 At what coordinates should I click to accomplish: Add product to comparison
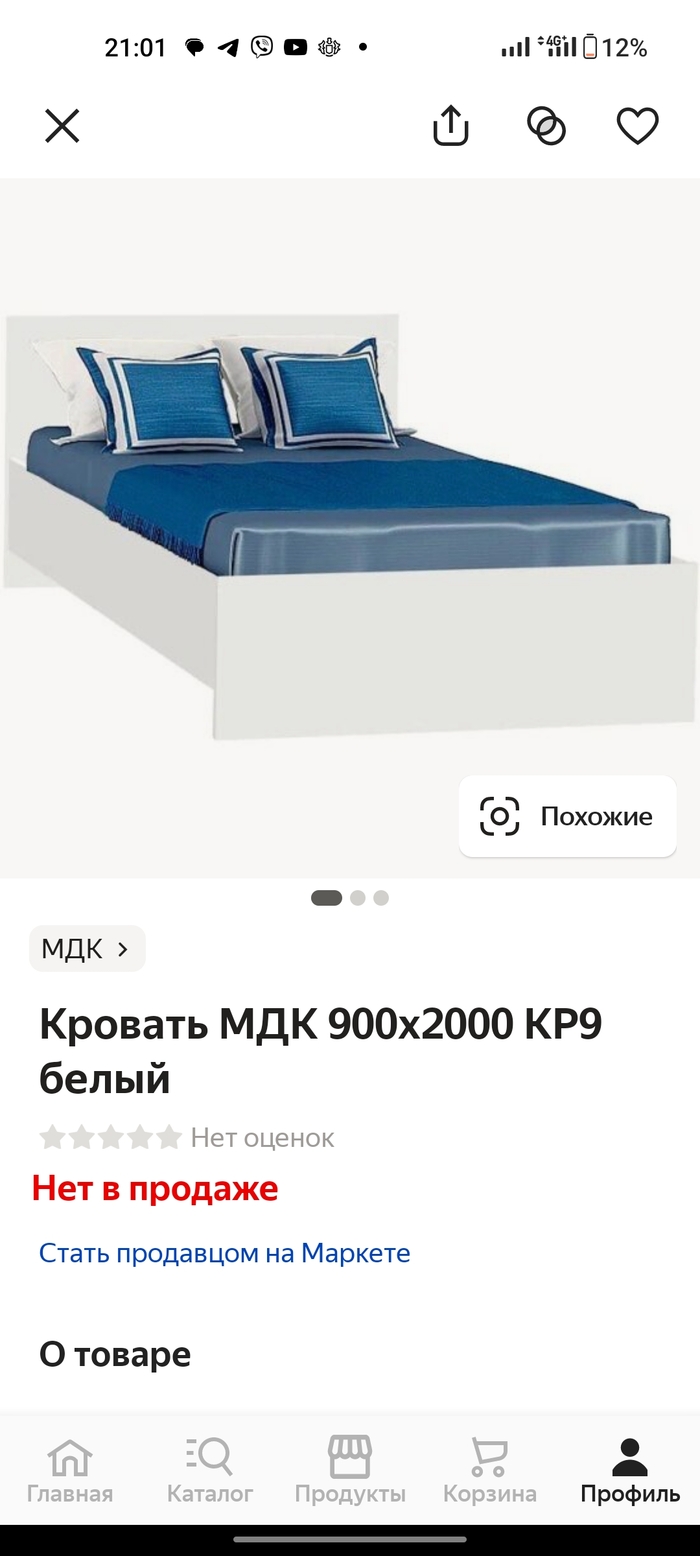click(x=546, y=127)
